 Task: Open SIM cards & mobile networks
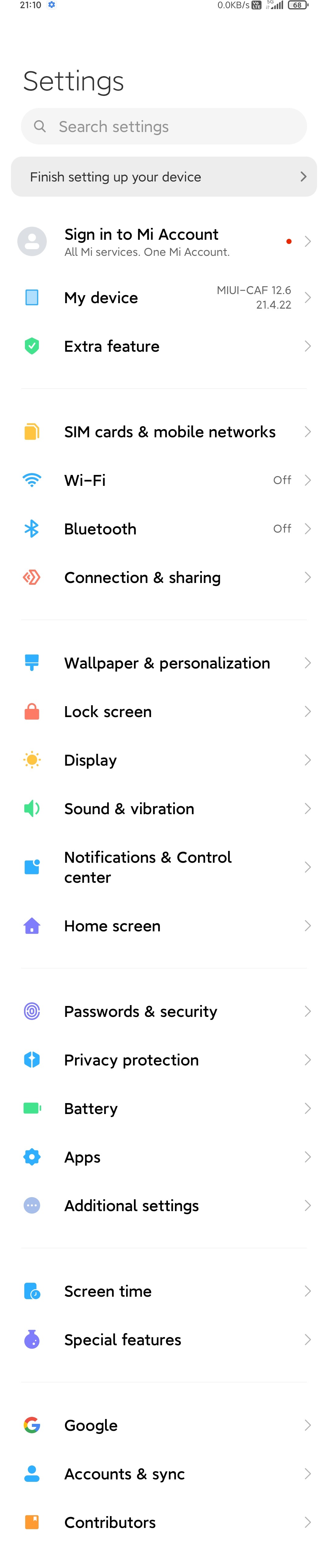click(163, 432)
